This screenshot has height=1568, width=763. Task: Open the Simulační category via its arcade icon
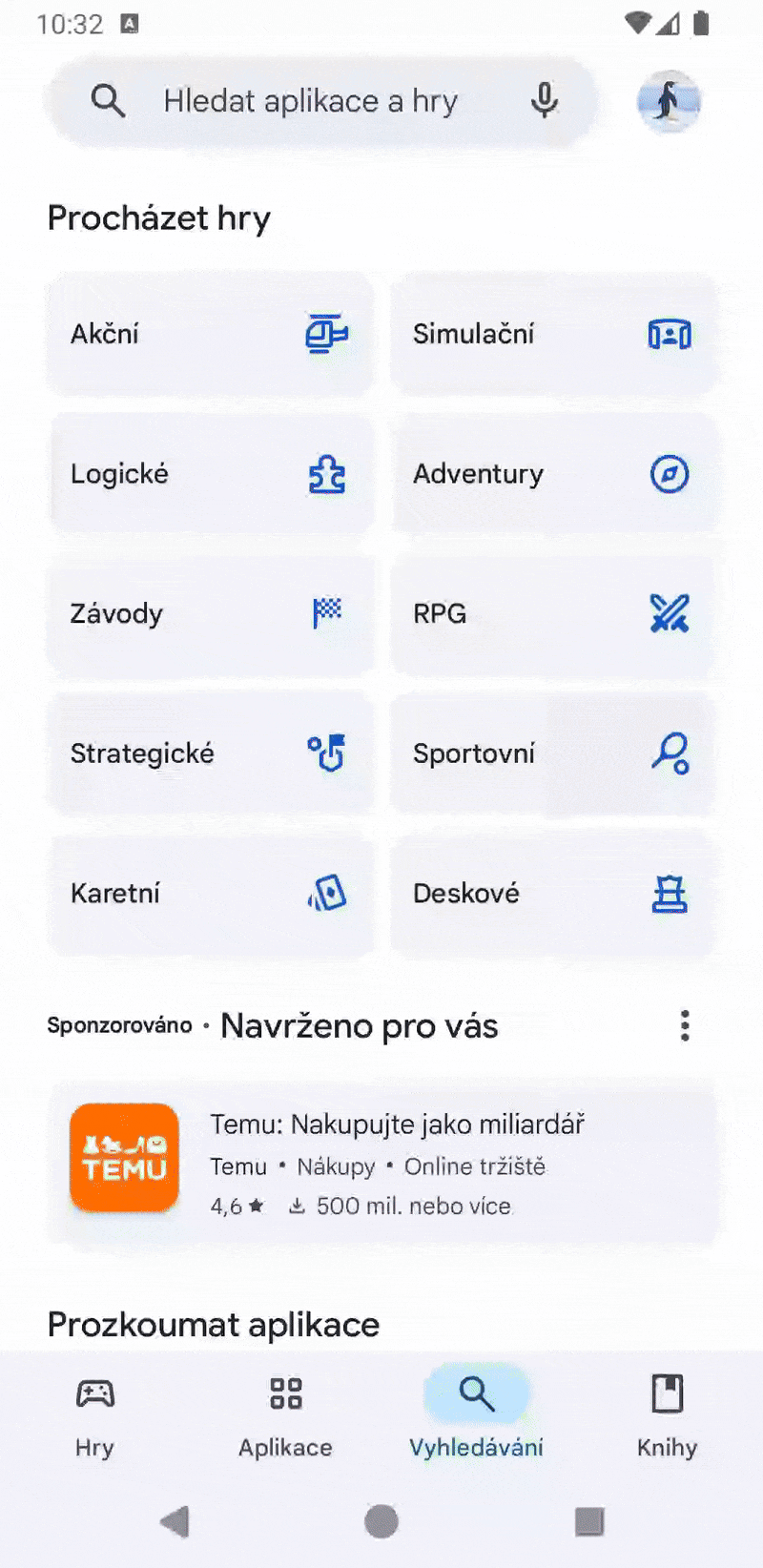[669, 333]
